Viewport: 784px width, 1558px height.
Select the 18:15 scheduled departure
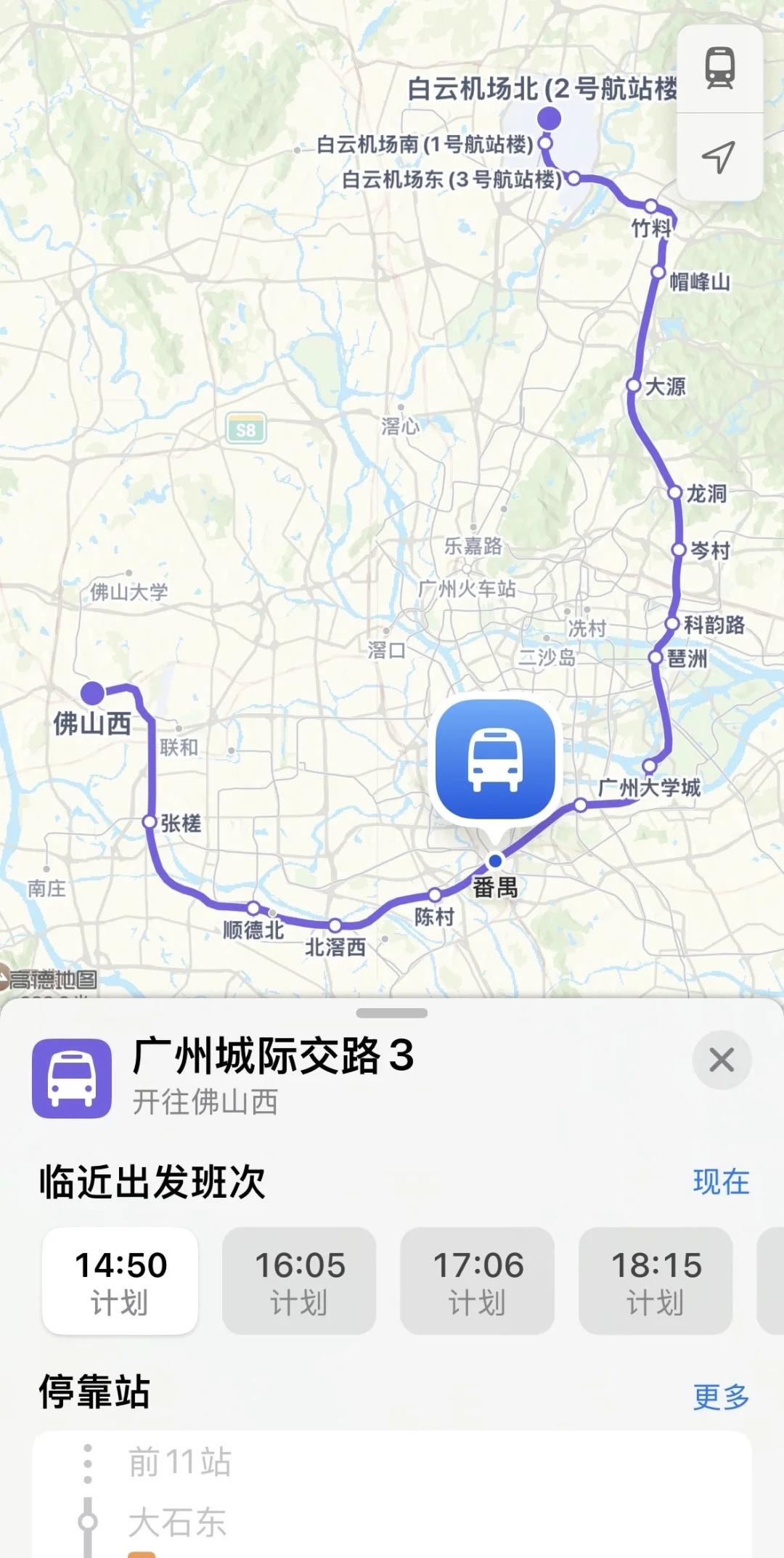[x=655, y=1281]
